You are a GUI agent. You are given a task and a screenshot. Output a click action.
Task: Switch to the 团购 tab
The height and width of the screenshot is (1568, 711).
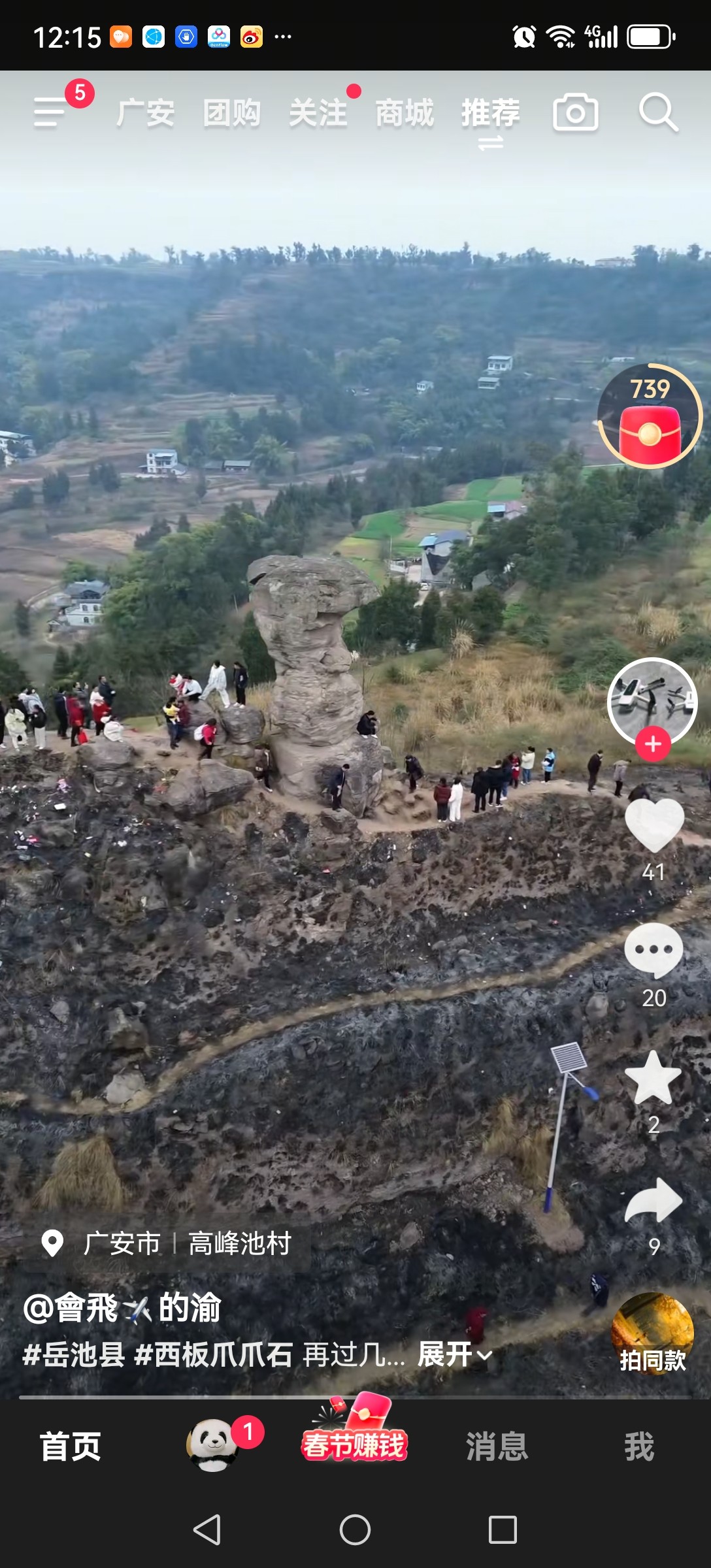(x=232, y=113)
